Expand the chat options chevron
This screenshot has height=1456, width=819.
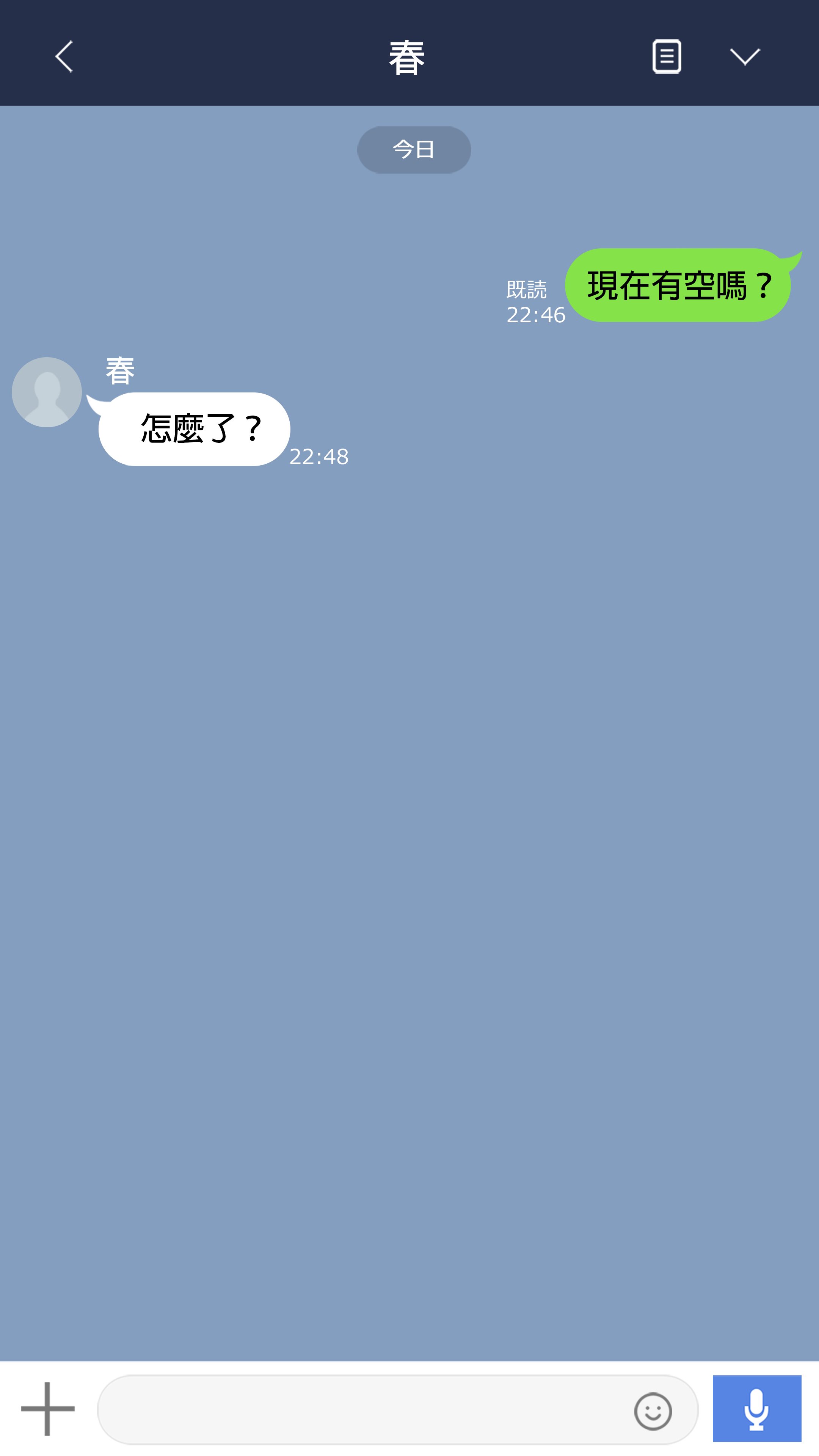click(744, 56)
